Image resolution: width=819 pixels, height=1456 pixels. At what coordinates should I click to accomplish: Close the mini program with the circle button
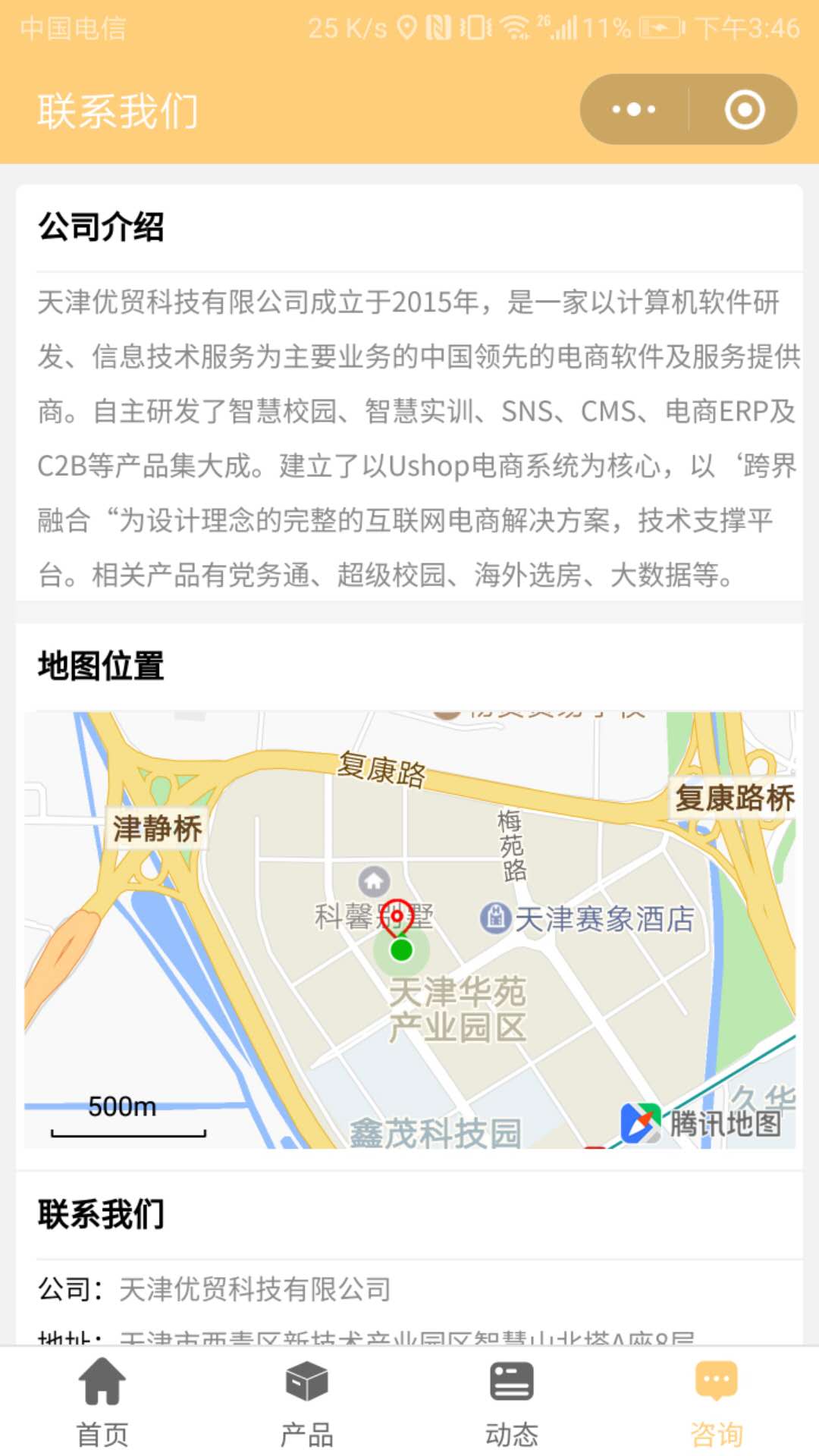(x=744, y=110)
